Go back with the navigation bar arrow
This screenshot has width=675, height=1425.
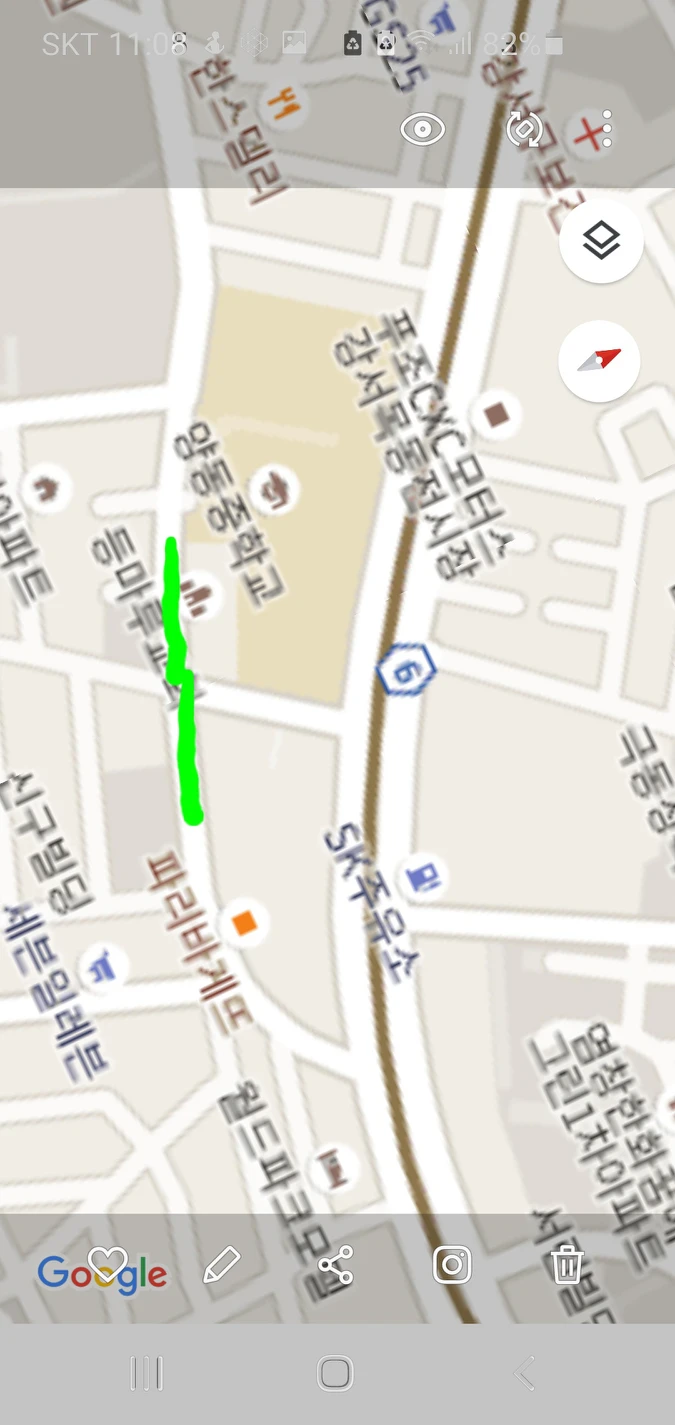[525, 1373]
